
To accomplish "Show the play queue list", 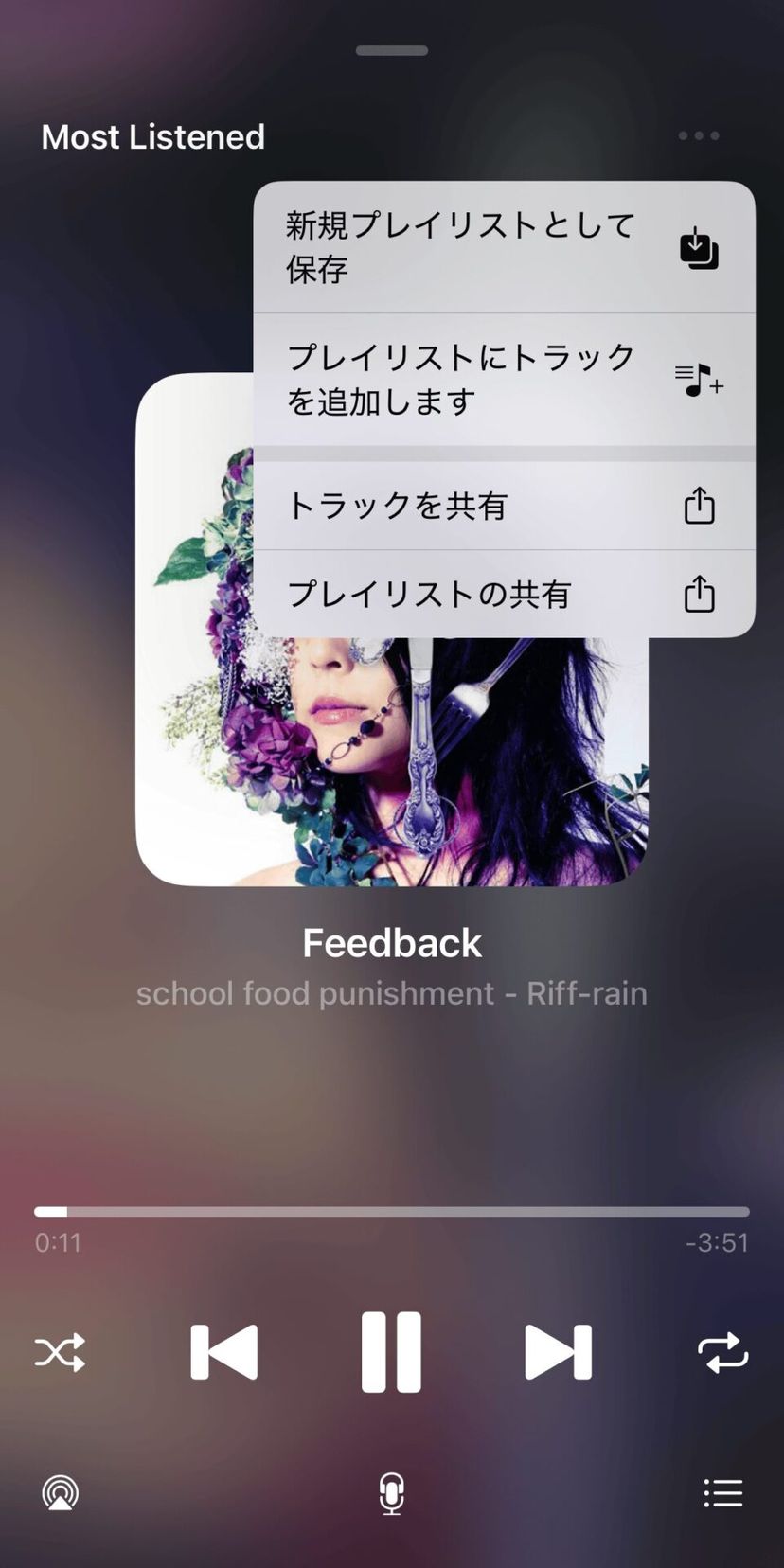I will (723, 1492).
